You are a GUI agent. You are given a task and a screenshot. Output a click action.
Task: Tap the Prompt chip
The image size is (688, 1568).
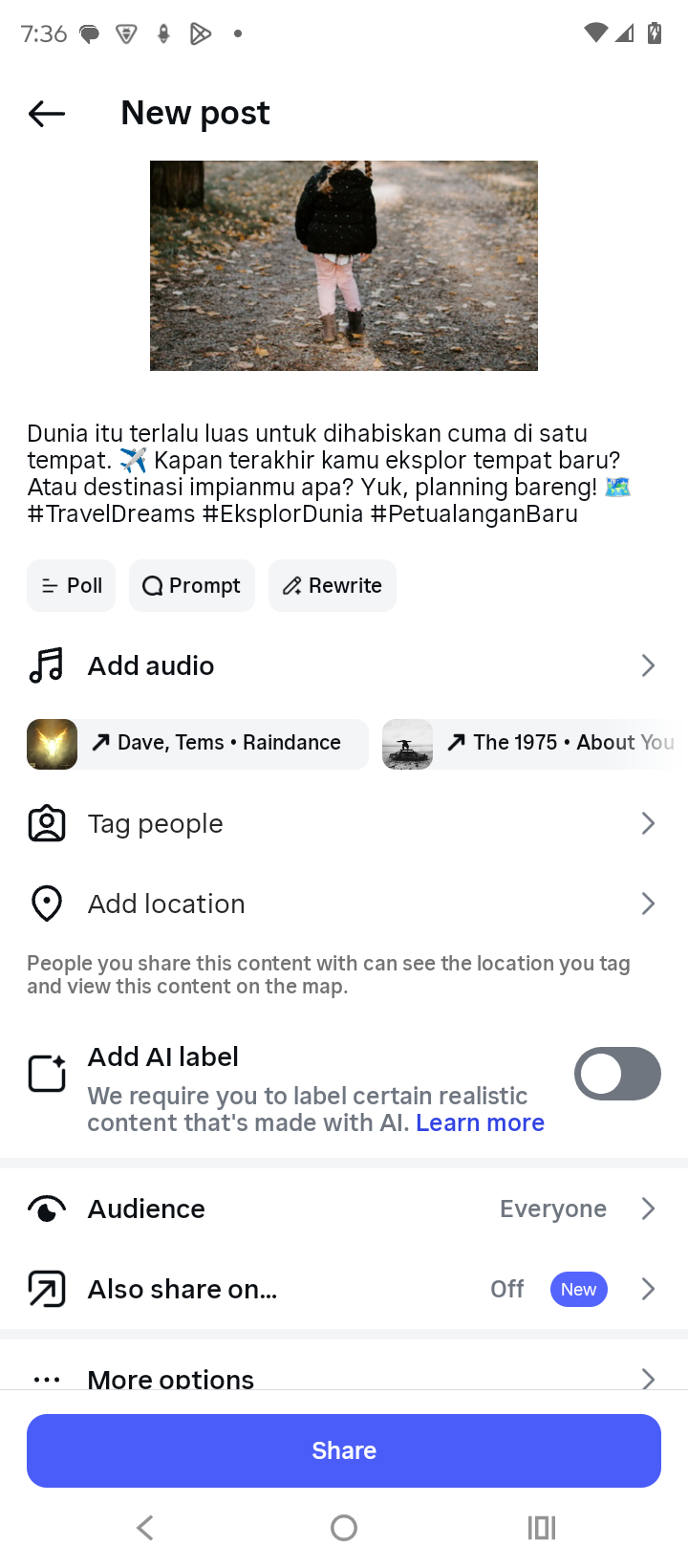click(x=192, y=586)
